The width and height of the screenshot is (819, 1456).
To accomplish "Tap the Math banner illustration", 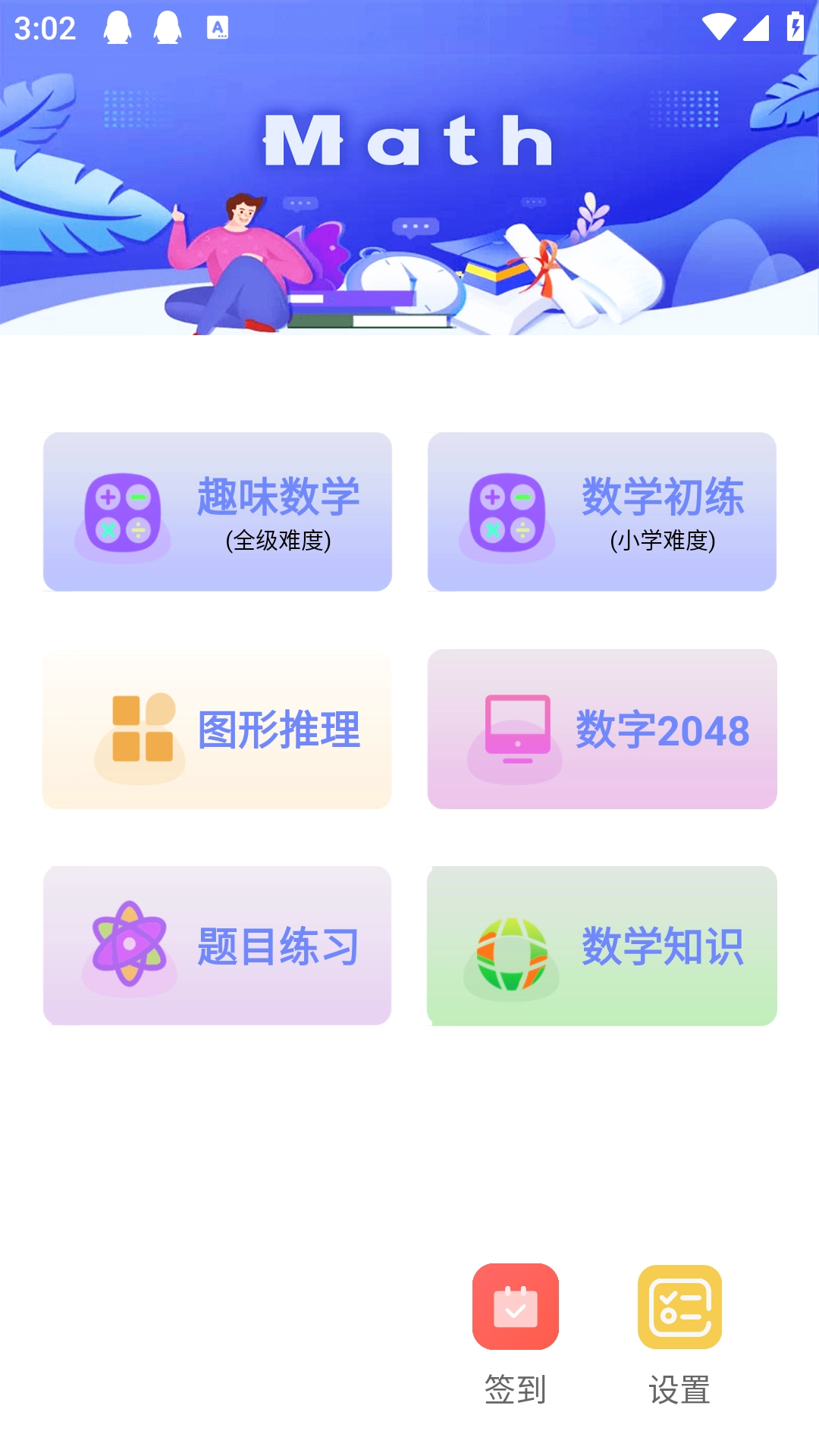I will [x=409, y=197].
